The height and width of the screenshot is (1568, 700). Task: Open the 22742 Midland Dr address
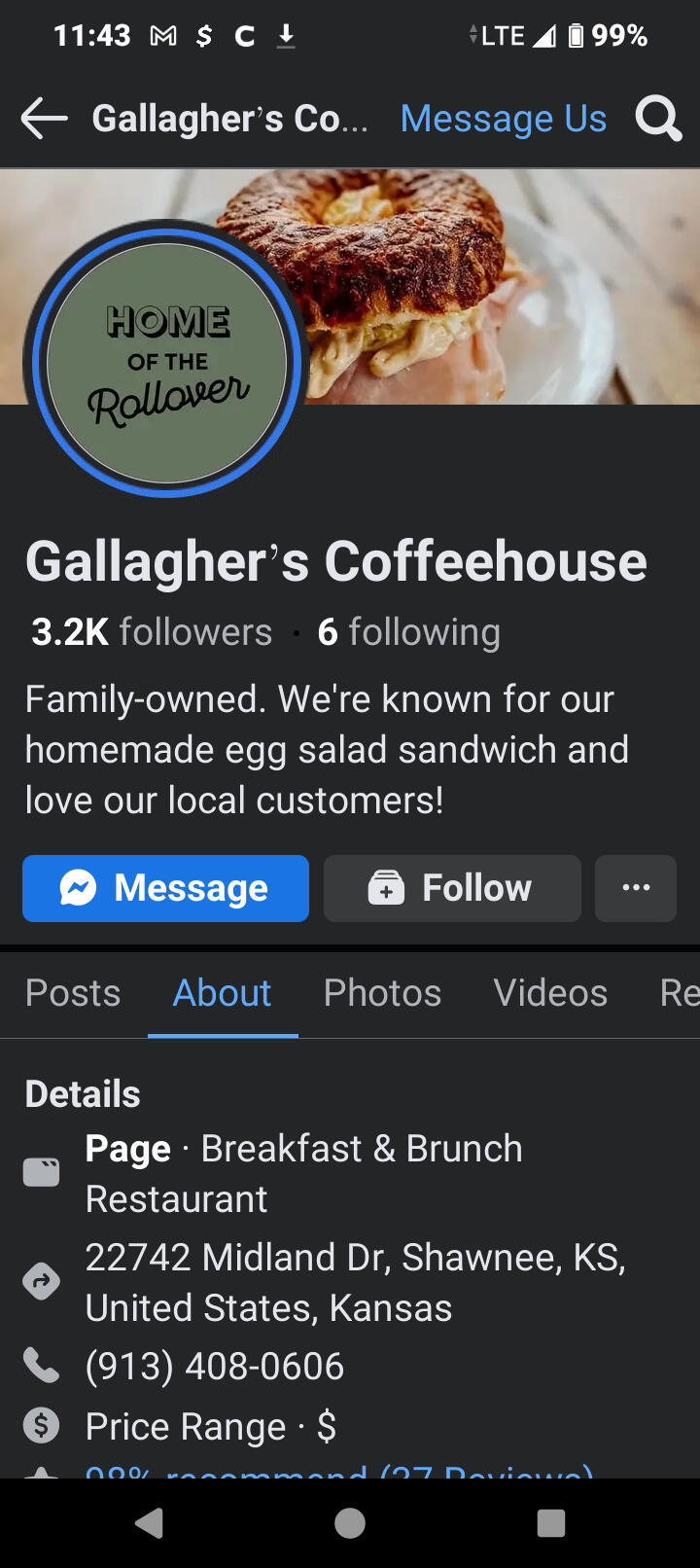click(x=355, y=1282)
